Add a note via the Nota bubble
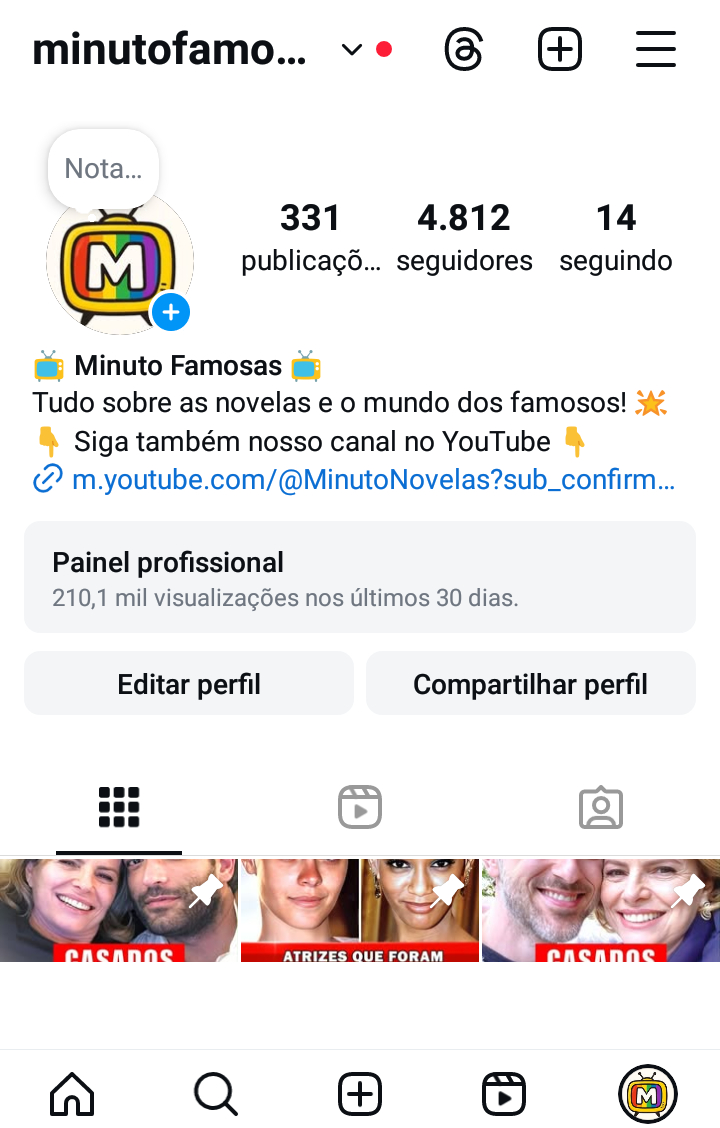Image resolution: width=720 pixels, height=1128 pixels. click(x=103, y=168)
